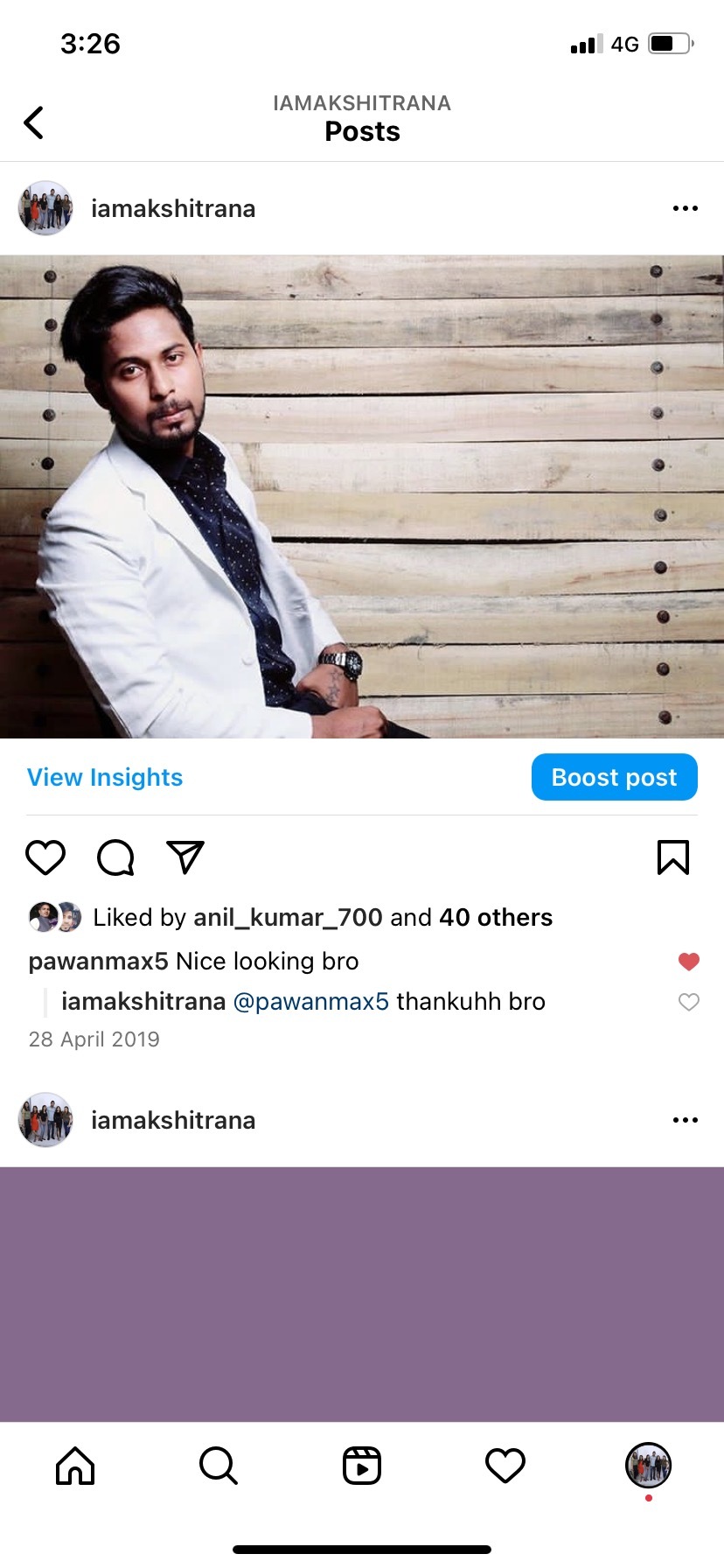Switch to the Home tab

tap(75, 1466)
